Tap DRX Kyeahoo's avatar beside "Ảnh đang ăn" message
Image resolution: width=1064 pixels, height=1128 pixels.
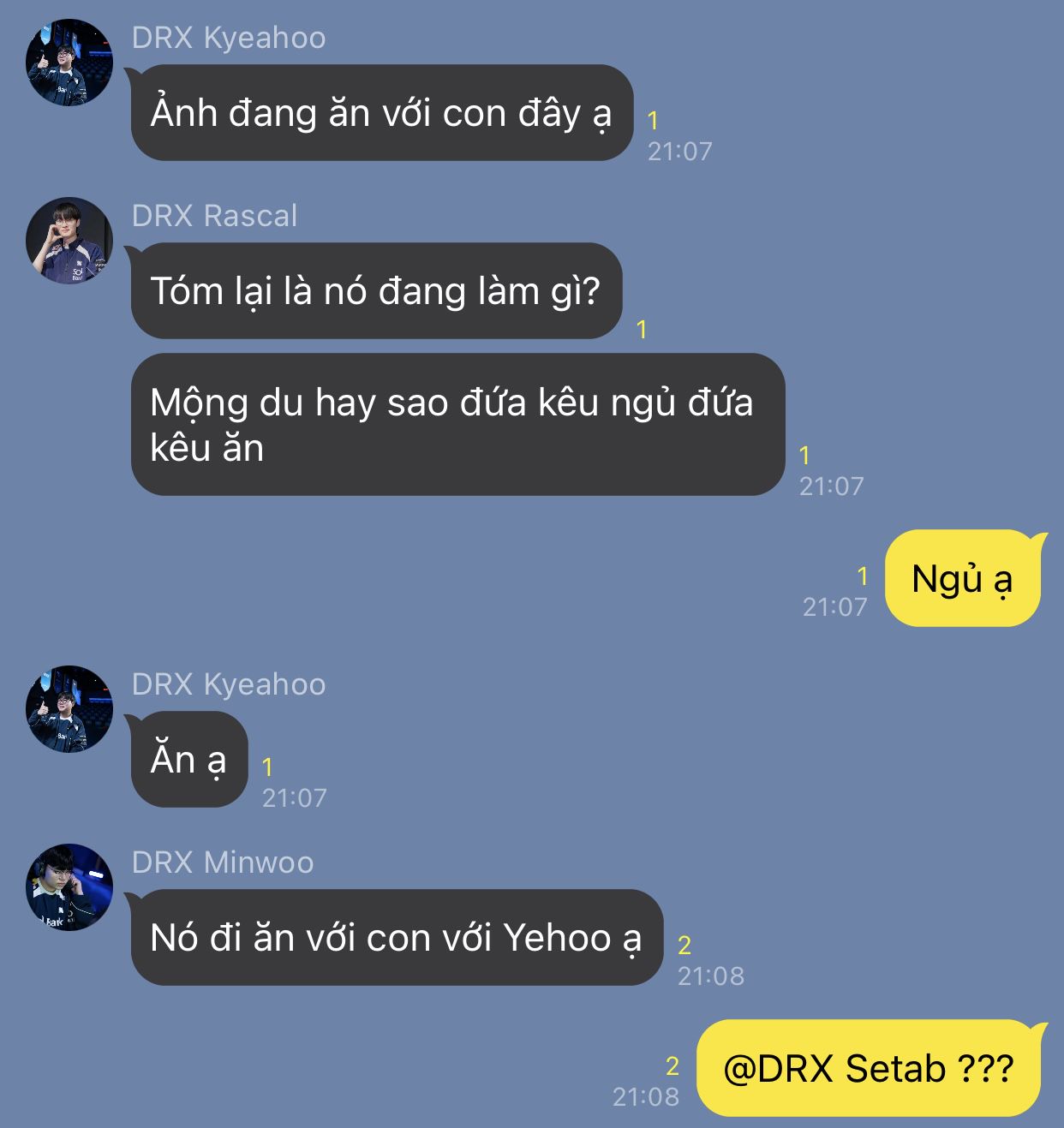pyautogui.click(x=69, y=63)
